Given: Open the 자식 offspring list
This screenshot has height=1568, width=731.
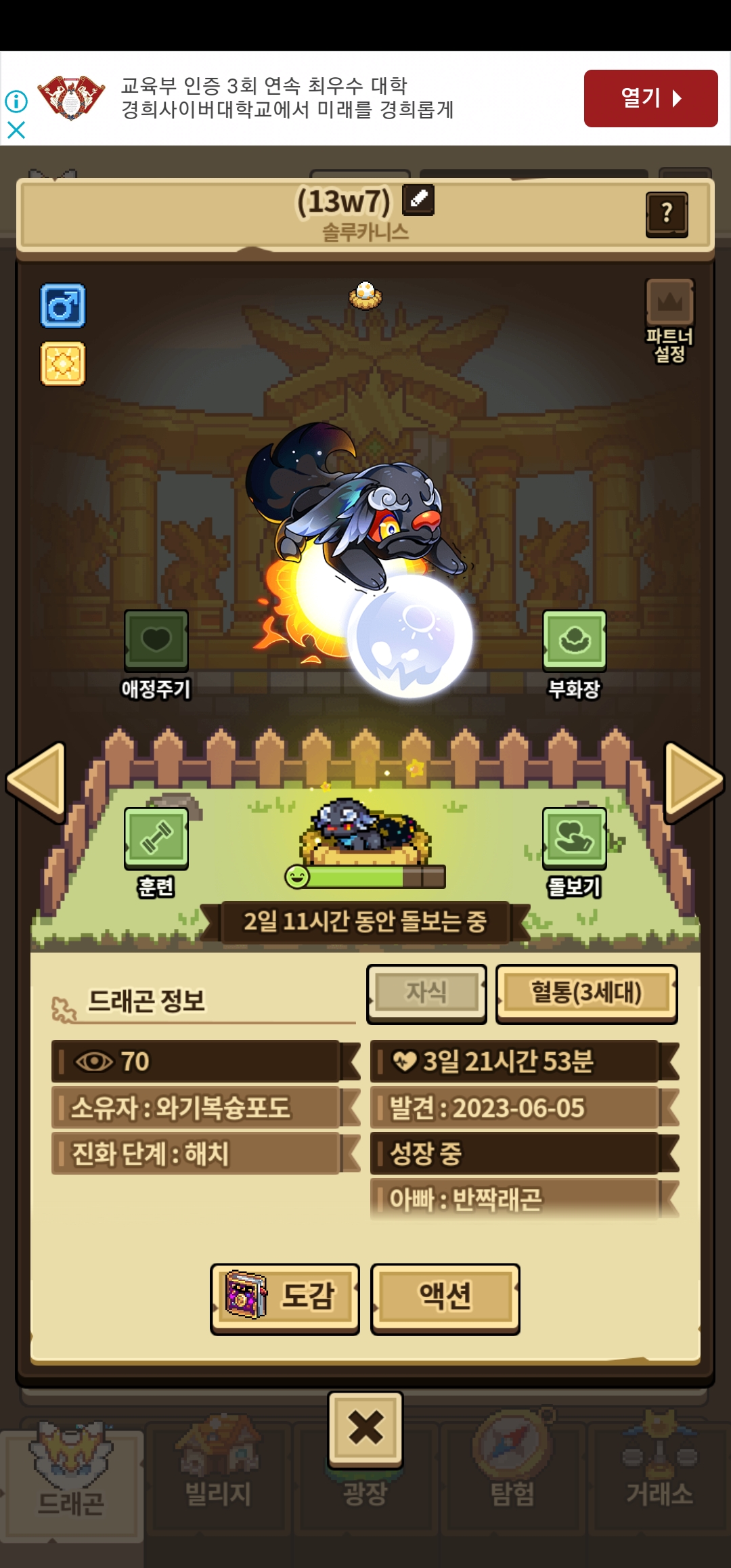Looking at the screenshot, I should (426, 993).
